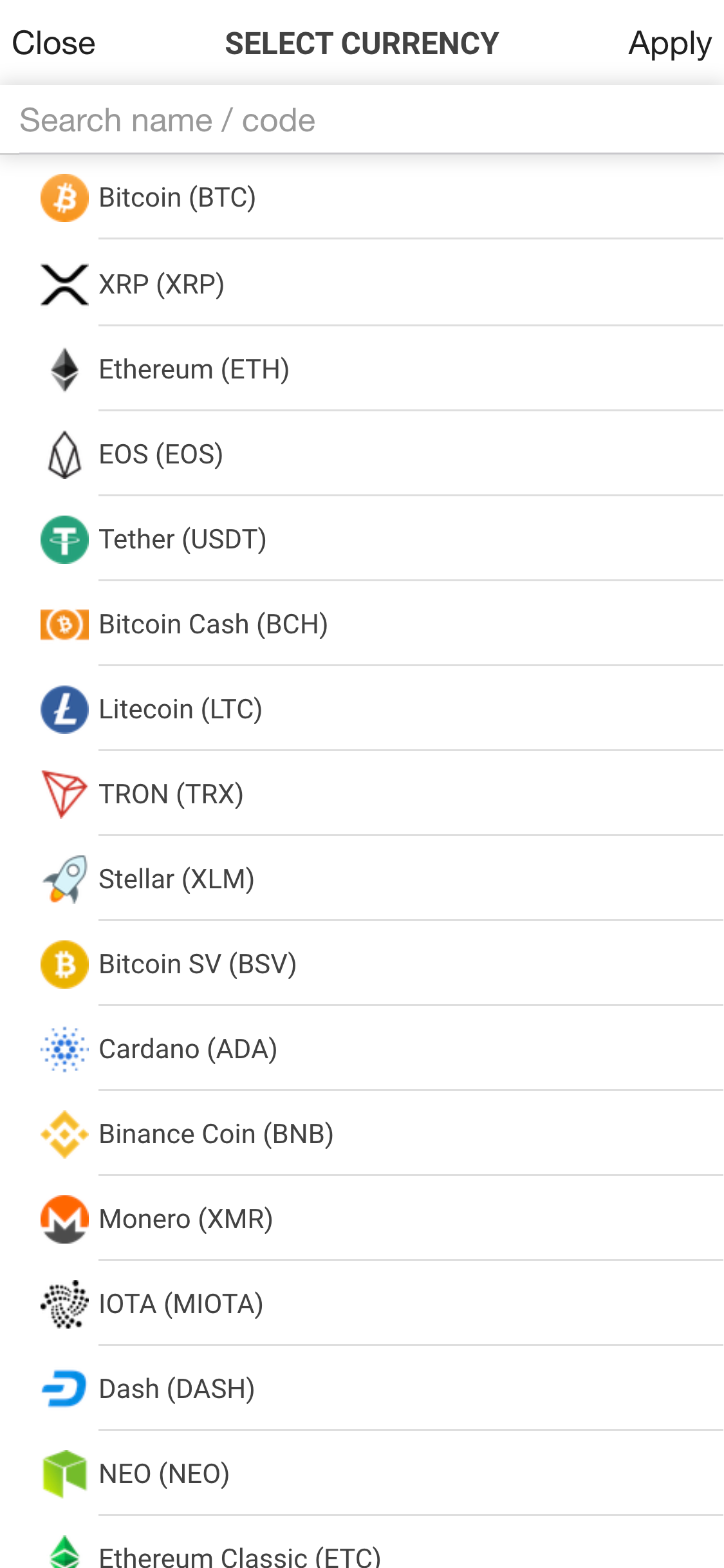
Task: Focus the Search name / code field
Action: [x=360, y=120]
